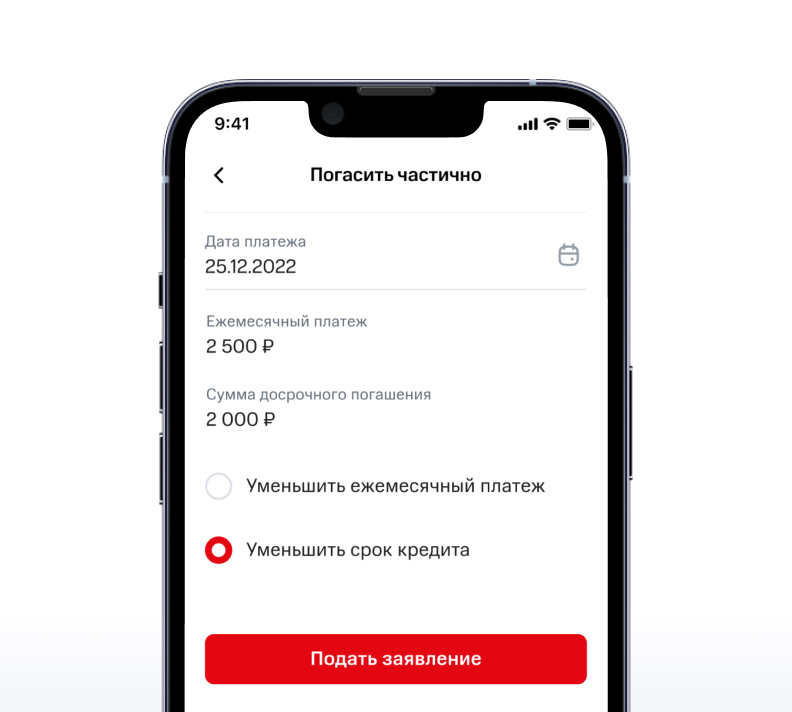Tap Подать заявление button
The image size is (792, 712).
(x=395, y=659)
